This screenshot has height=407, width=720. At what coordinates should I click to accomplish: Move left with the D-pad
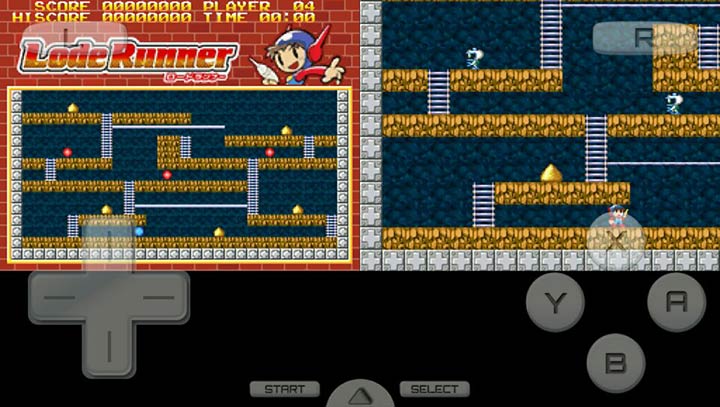click(55, 298)
